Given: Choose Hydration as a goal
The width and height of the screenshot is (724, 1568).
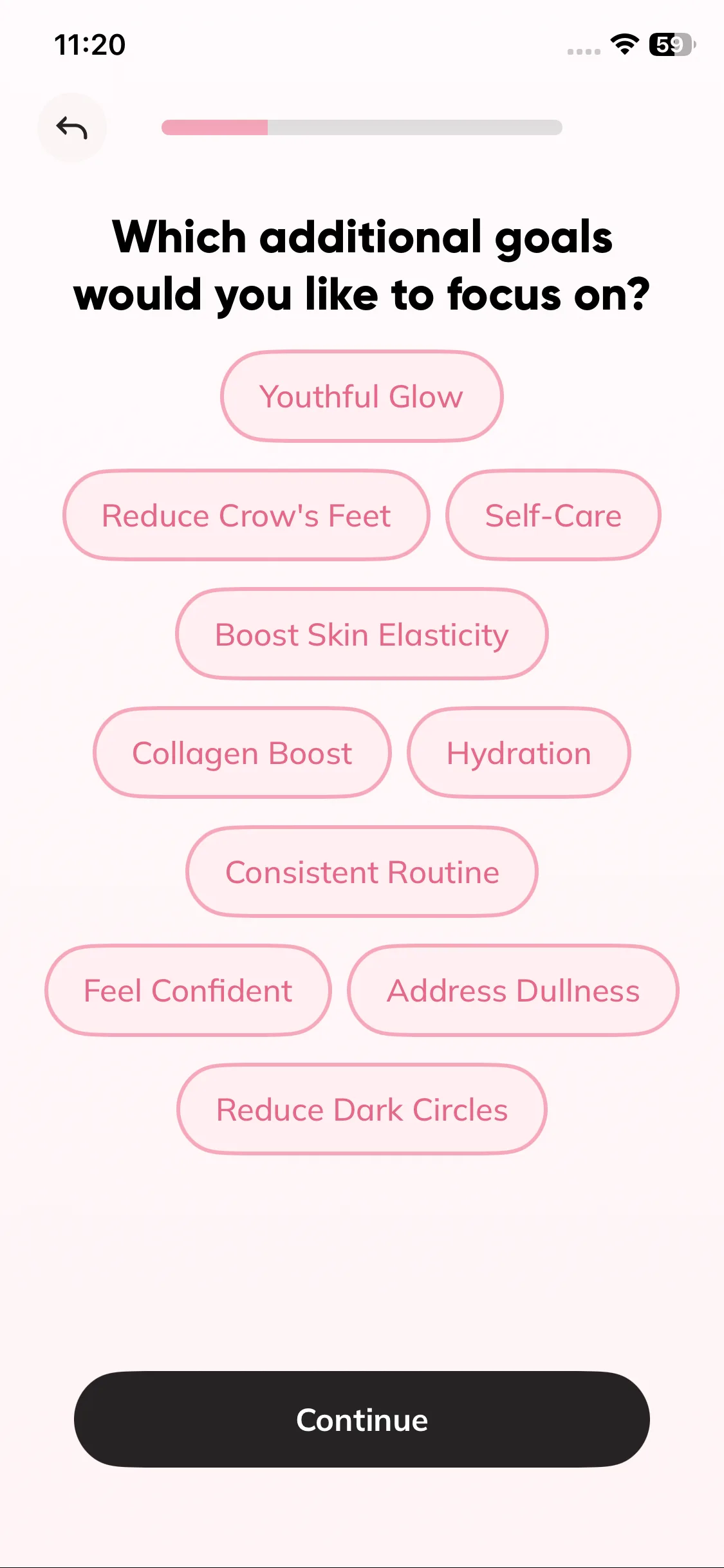Looking at the screenshot, I should pyautogui.click(x=519, y=753).
